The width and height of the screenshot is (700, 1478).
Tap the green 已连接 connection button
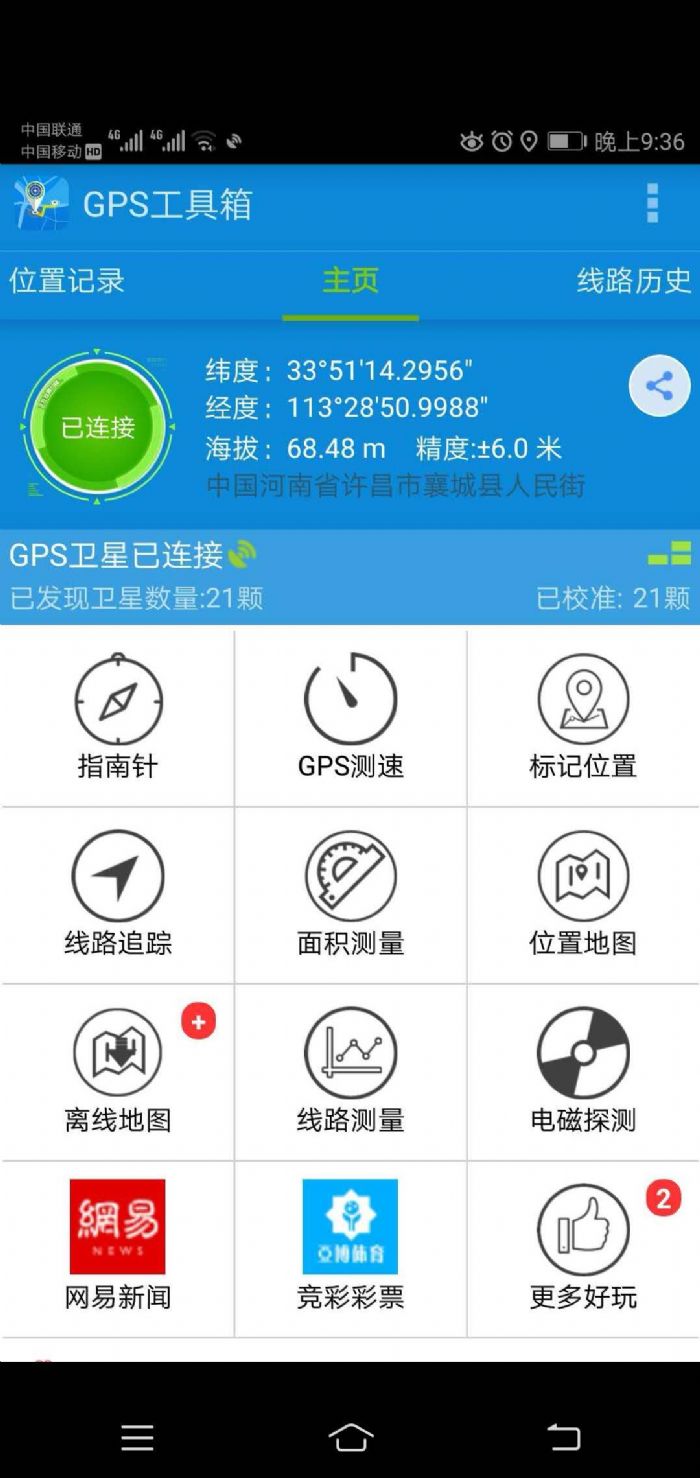[x=97, y=427]
